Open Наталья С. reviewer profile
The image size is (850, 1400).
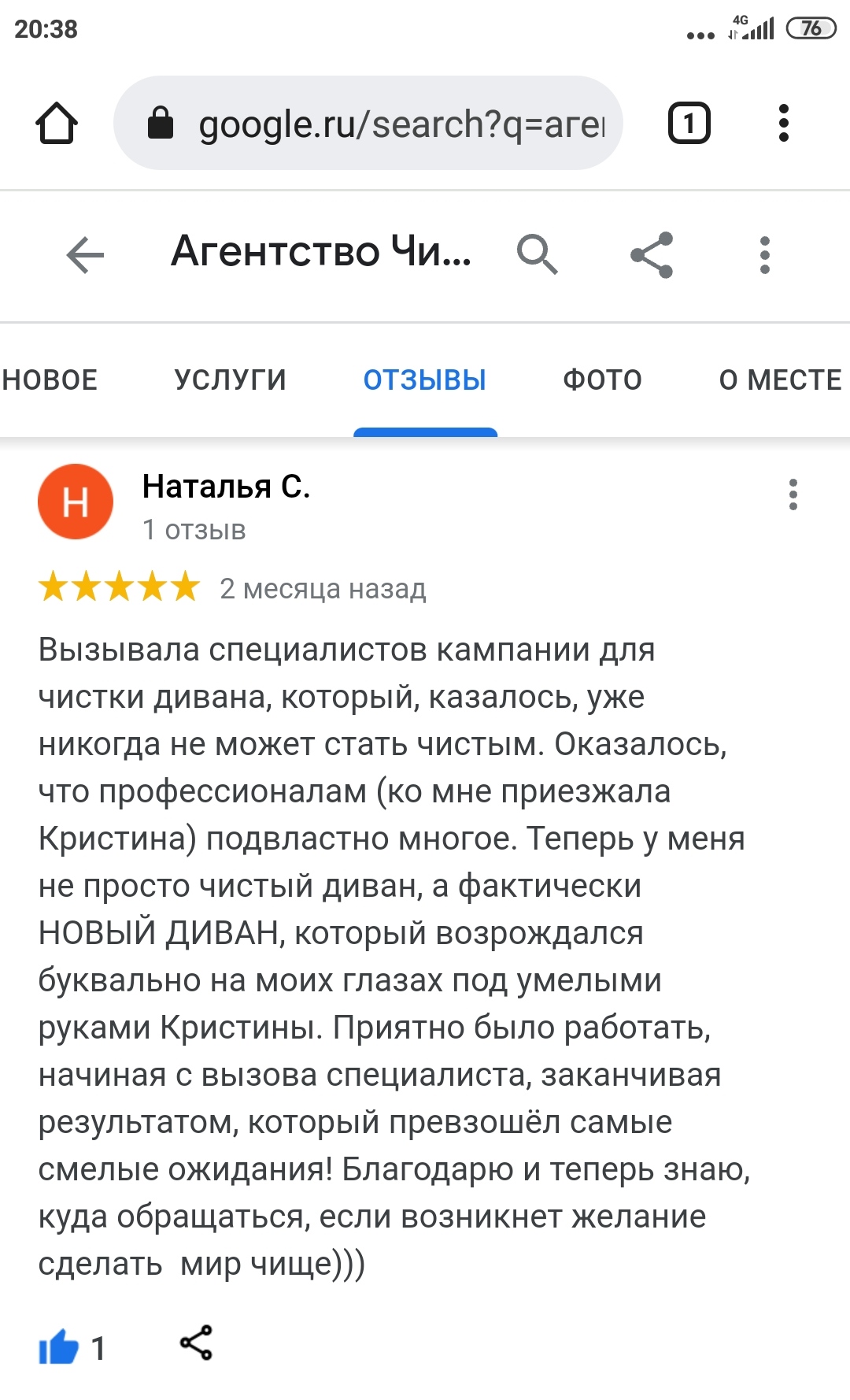(x=226, y=487)
